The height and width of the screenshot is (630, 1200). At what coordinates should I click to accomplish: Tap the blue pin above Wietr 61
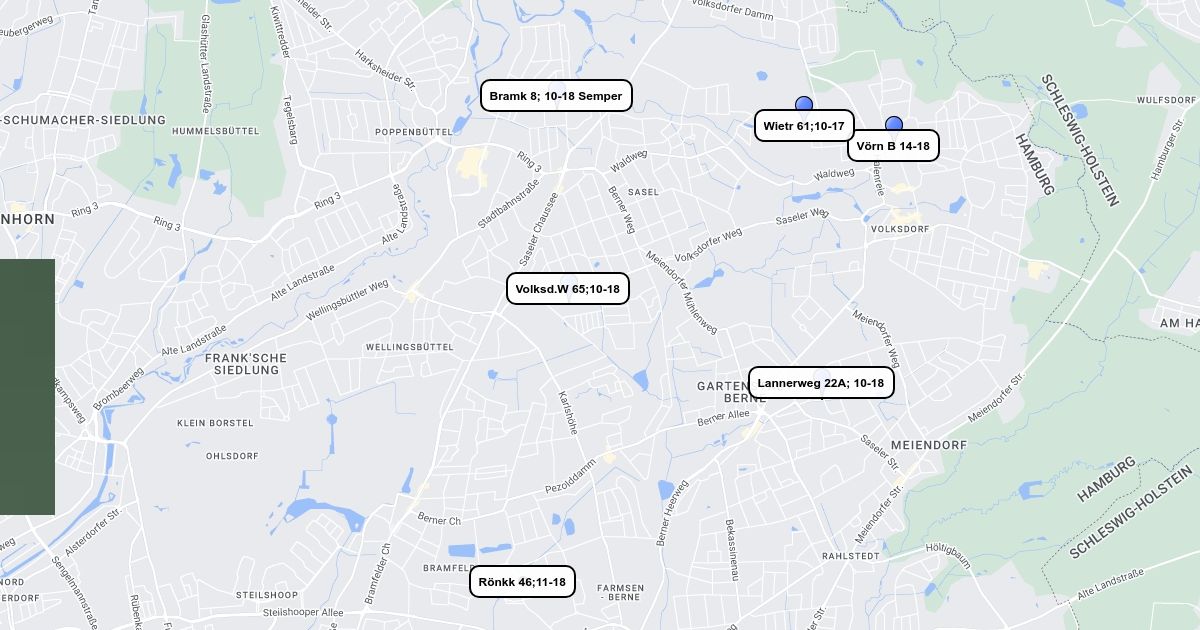click(804, 103)
